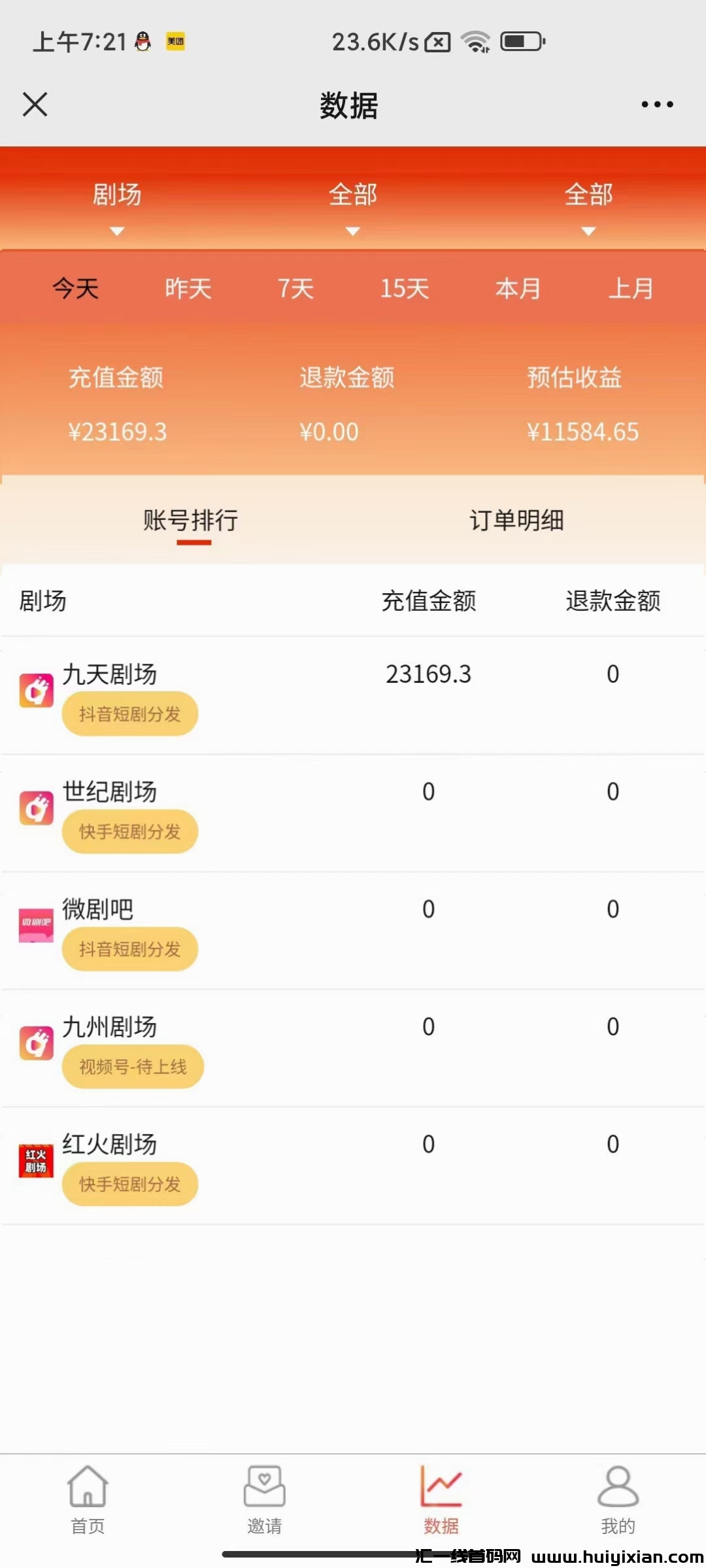Switch to the 7天 range
This screenshot has width=706, height=1568.
296,288
